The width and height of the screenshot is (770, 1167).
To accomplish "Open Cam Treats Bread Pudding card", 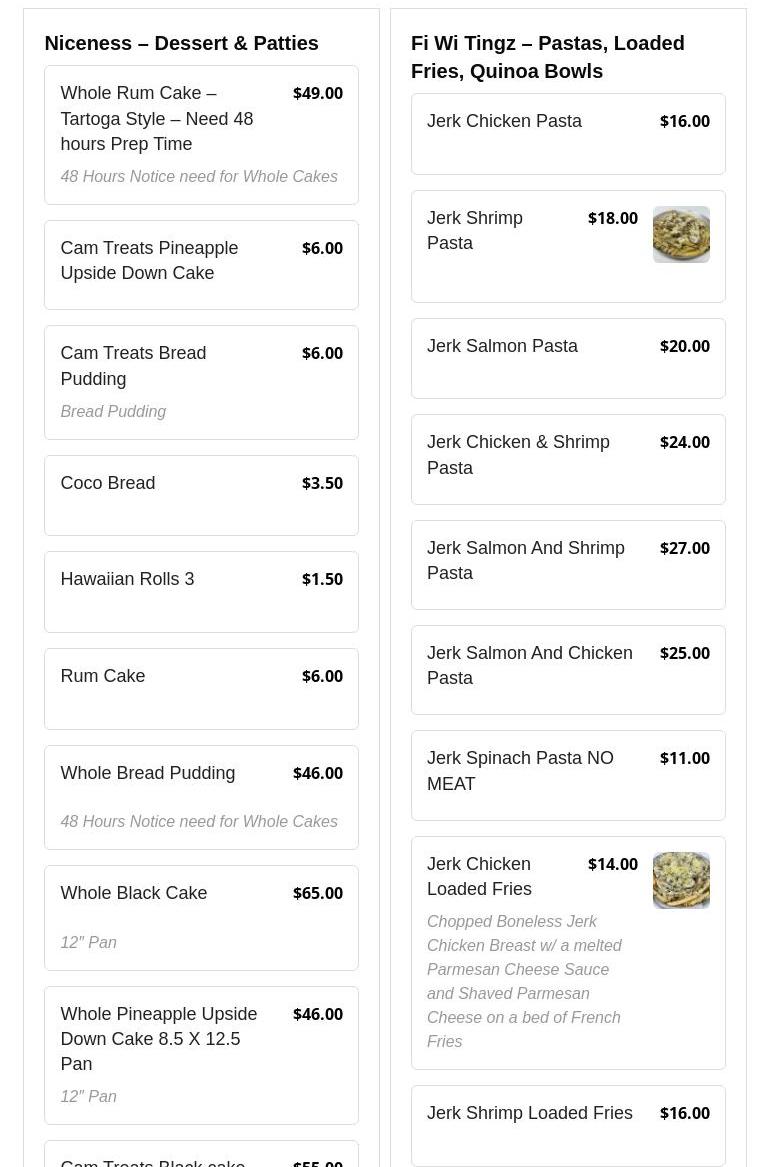I will click(x=200, y=381).
